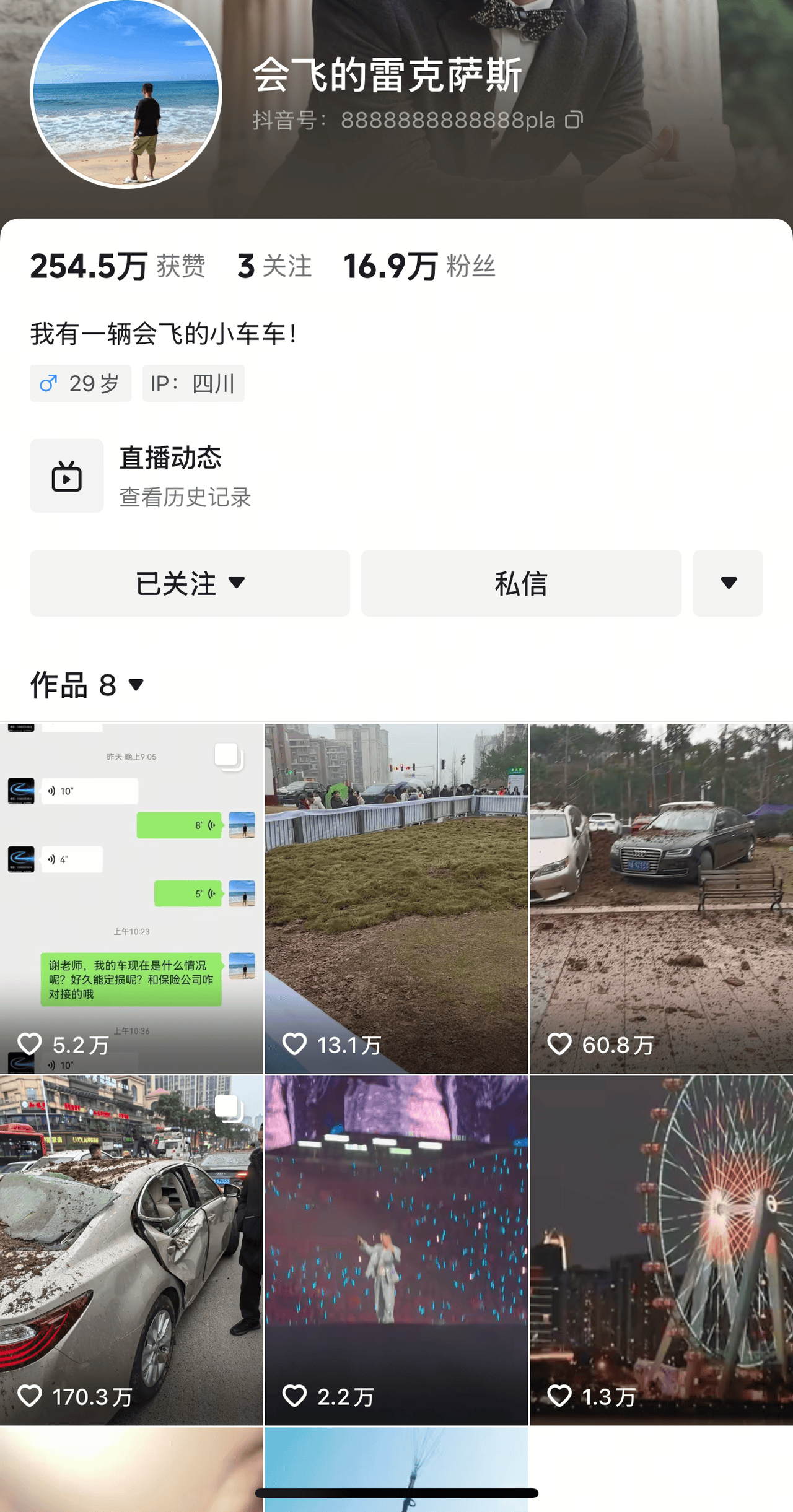Image resolution: width=793 pixels, height=1512 pixels.
Task: Open the ferris wheel video with 1.3万 likes
Action: (661, 1249)
